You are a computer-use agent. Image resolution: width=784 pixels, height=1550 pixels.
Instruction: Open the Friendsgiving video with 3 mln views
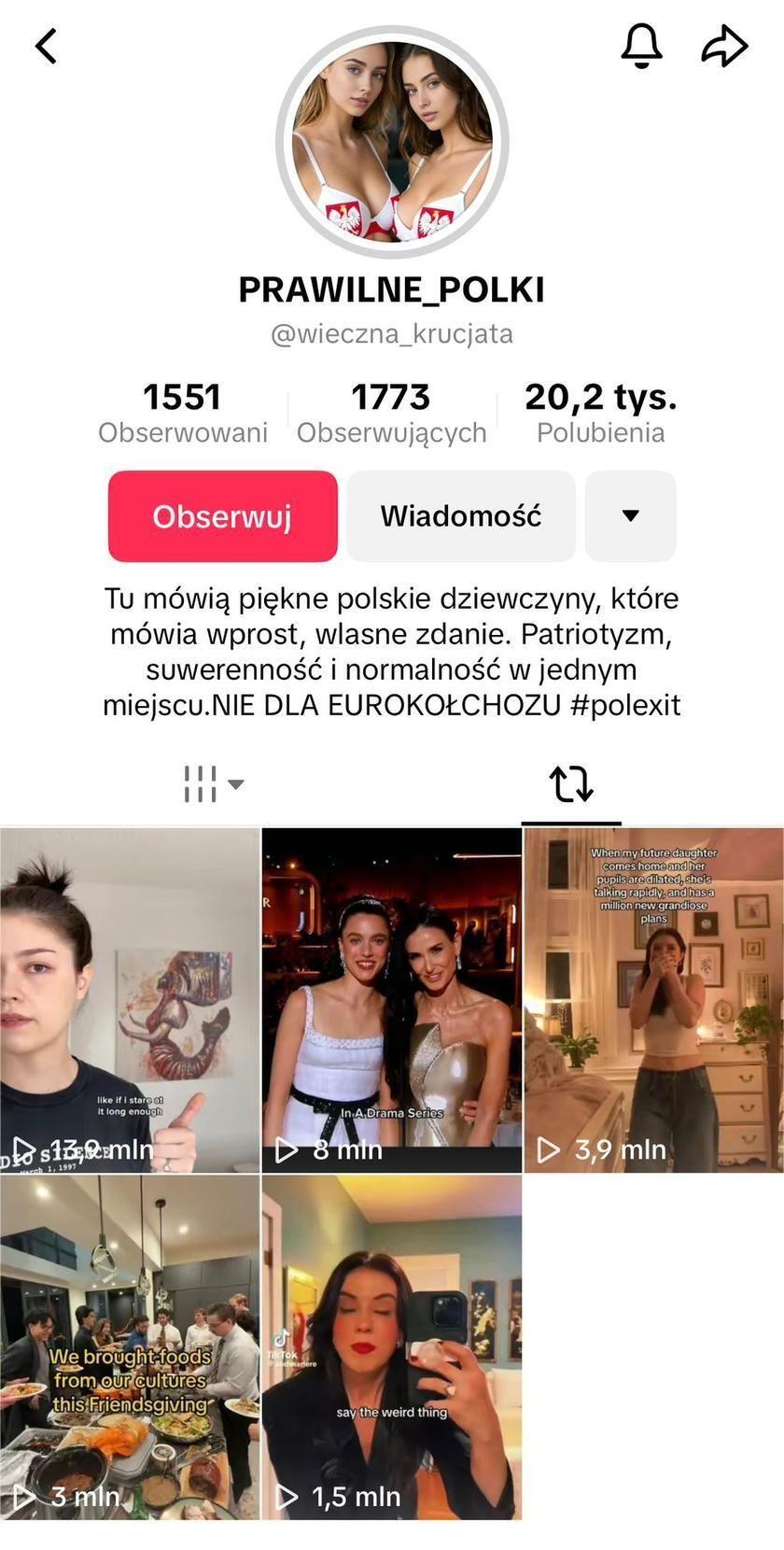click(130, 1346)
